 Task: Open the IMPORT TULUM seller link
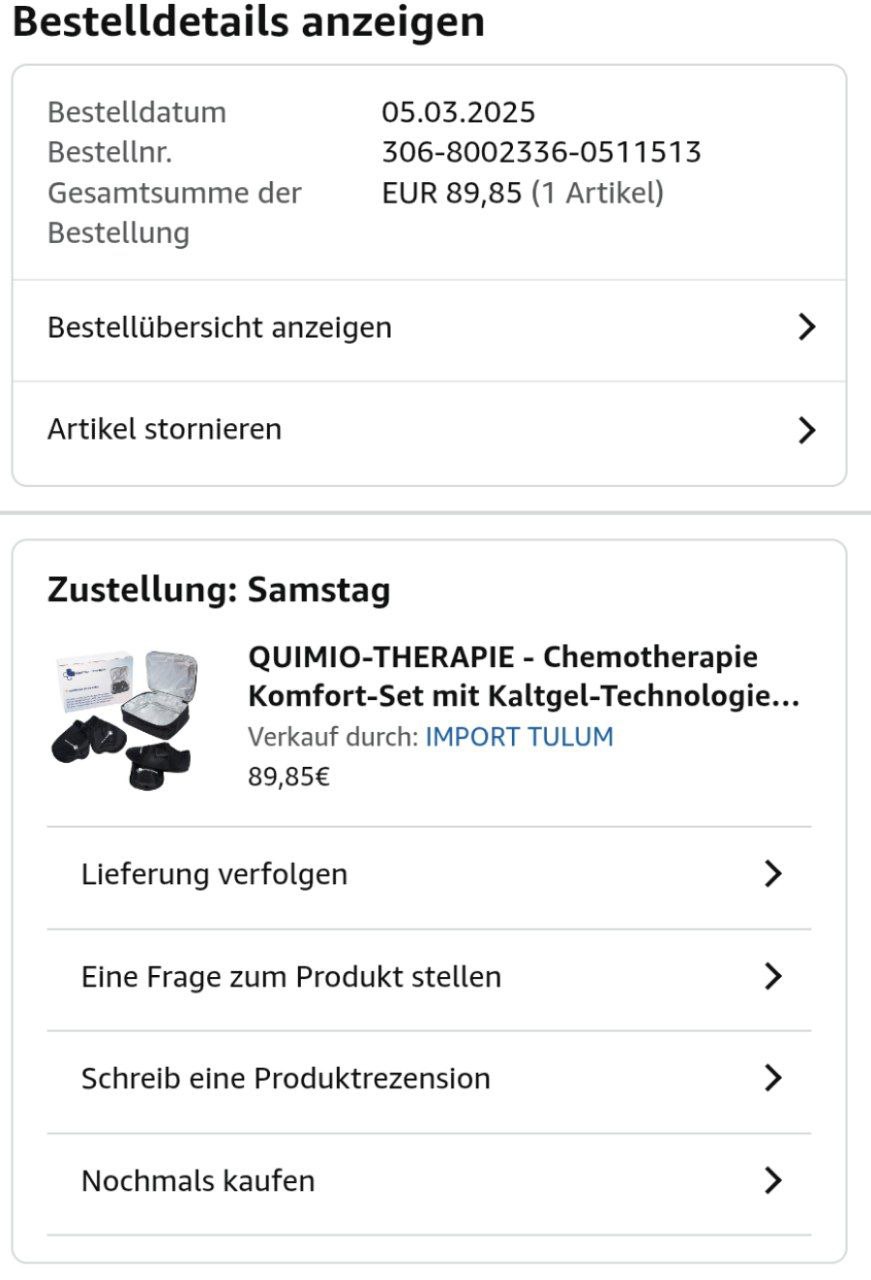(519, 738)
